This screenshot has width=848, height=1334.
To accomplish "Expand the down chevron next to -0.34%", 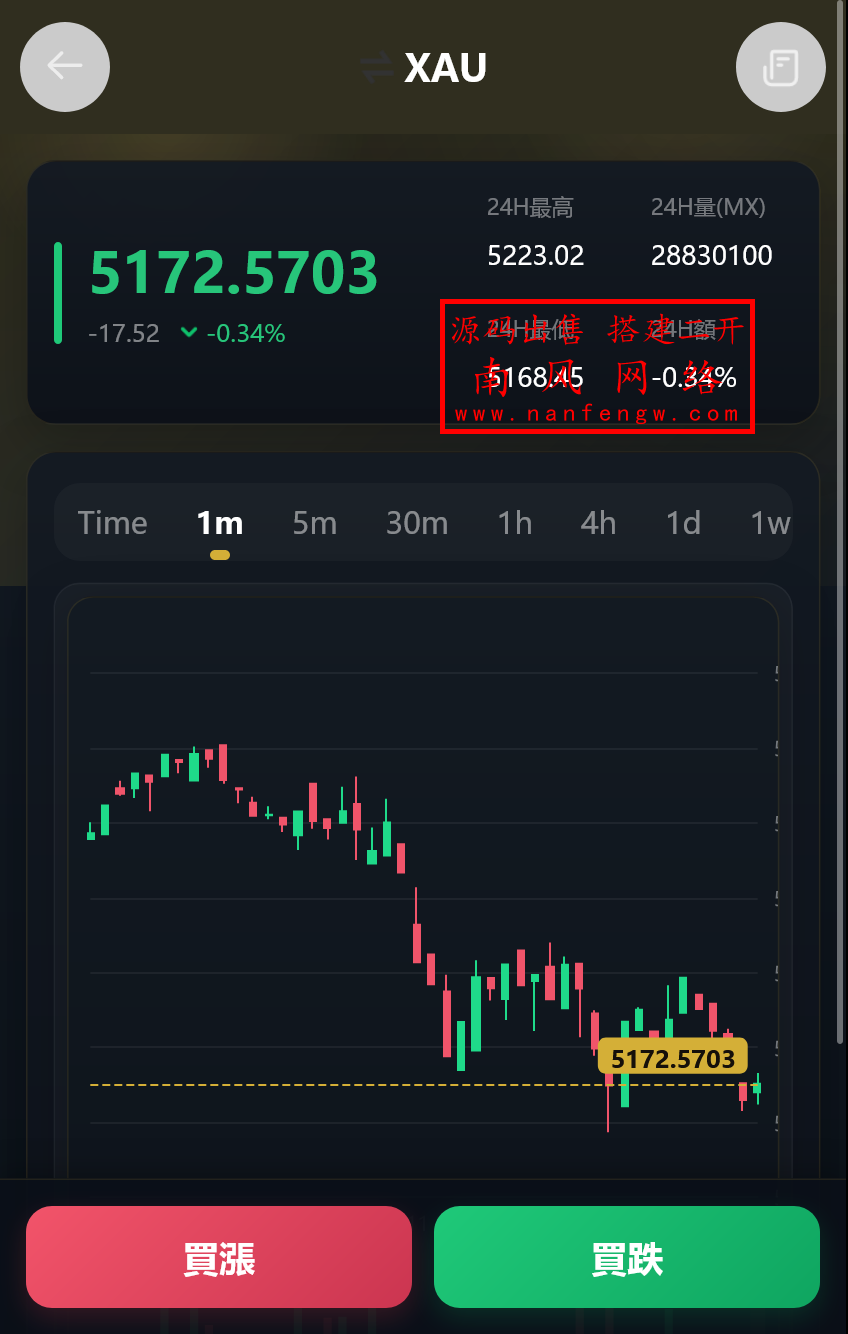I will coord(189,333).
